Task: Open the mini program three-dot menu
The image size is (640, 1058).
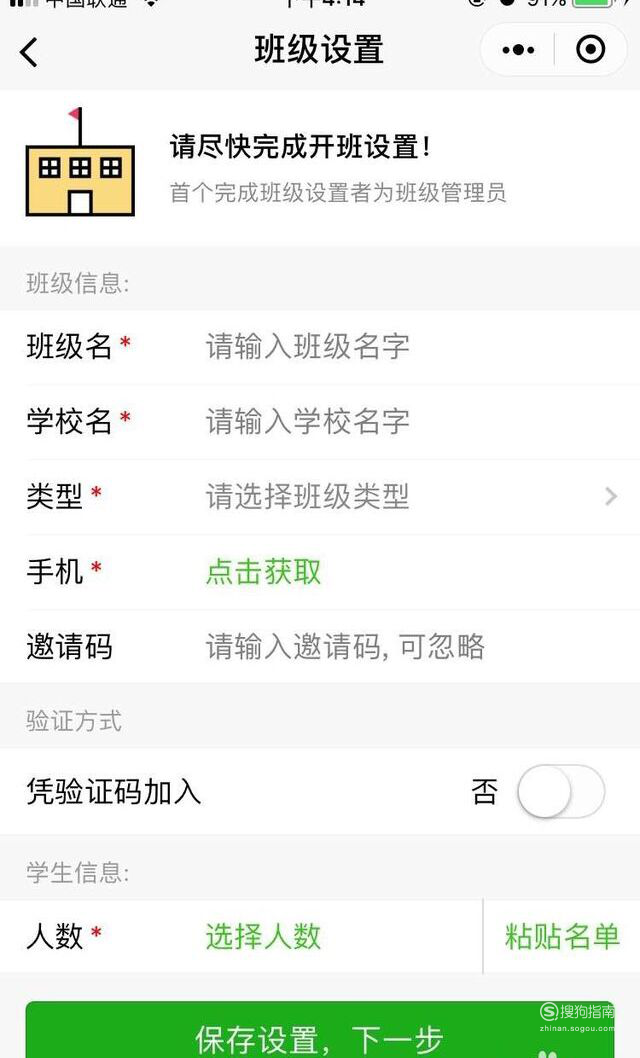Action: coord(518,50)
